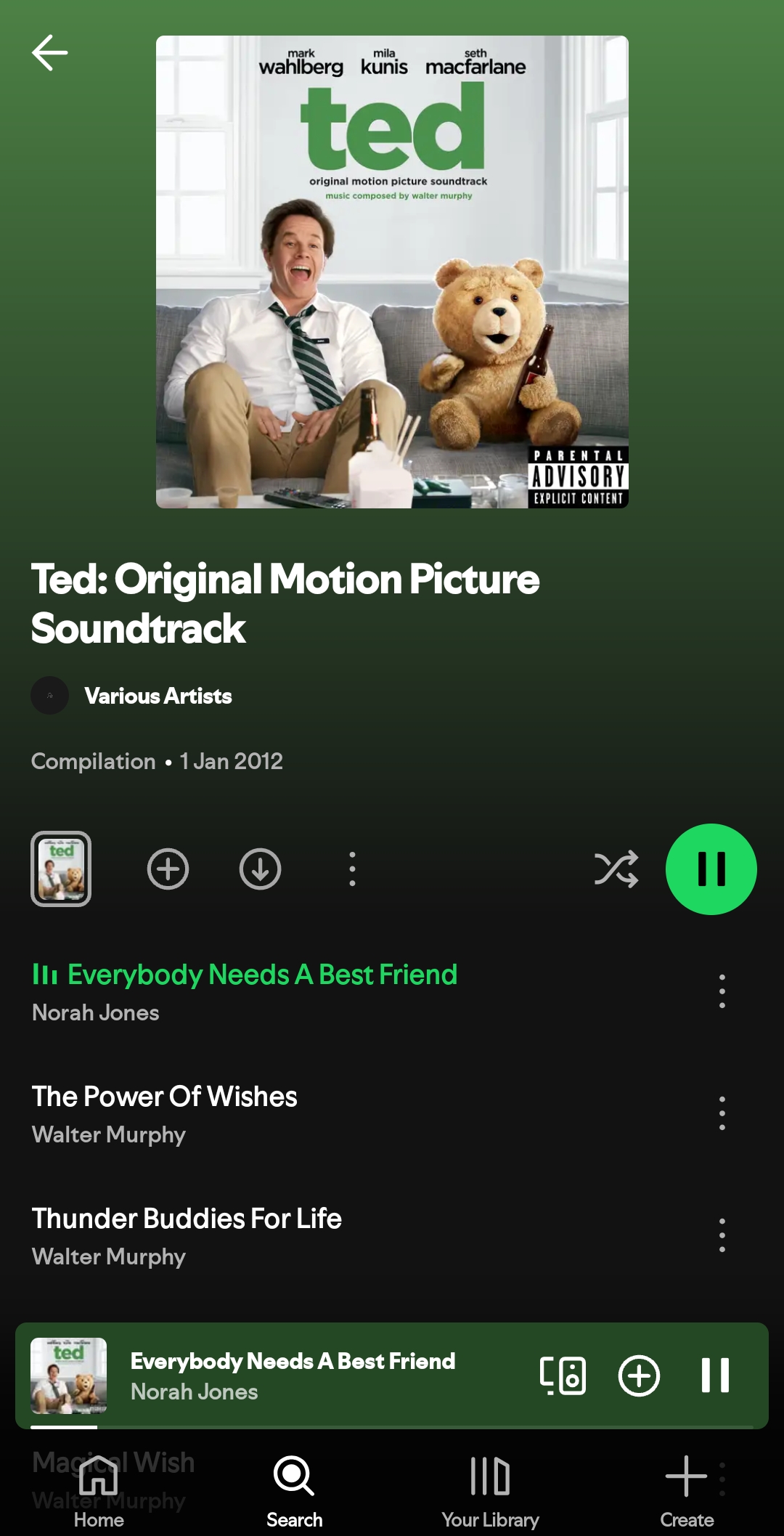This screenshot has height=1536, width=784.
Task: Select the track Everybody Needs A Best Friend
Action: pyautogui.click(x=261, y=975)
